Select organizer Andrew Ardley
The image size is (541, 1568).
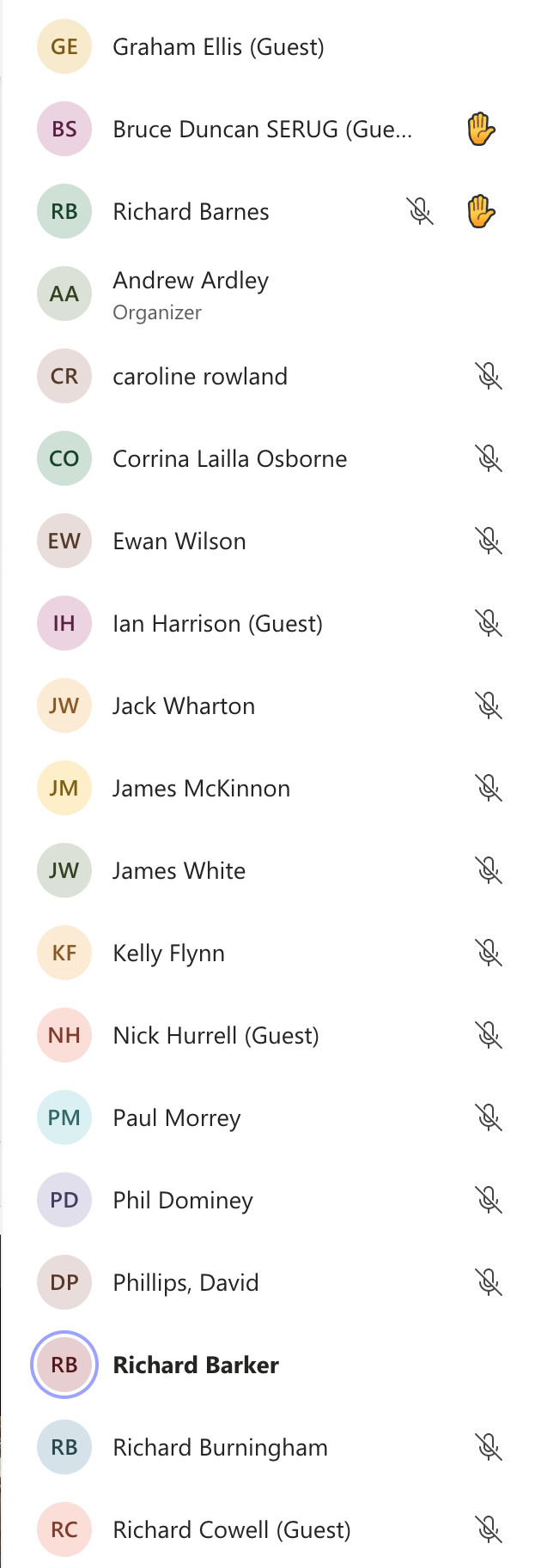[191, 294]
